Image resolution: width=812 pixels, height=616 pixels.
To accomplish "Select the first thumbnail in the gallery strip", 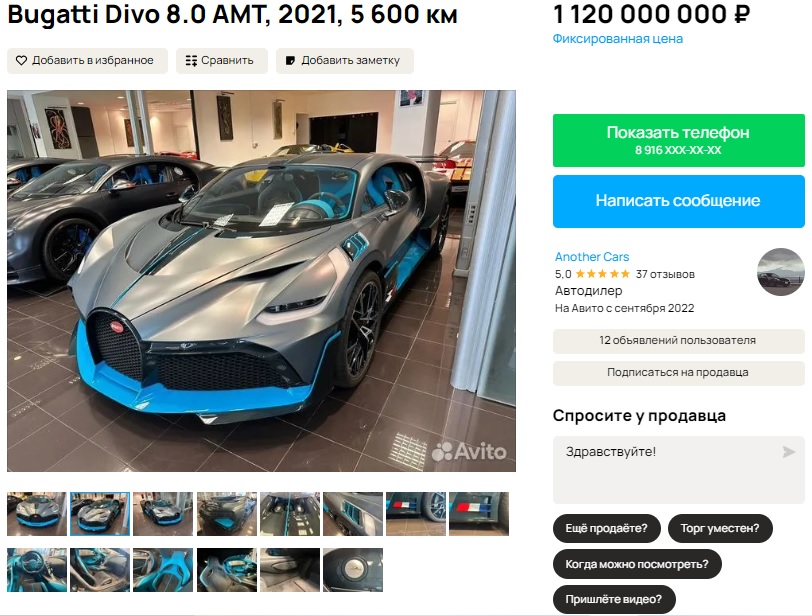I will pyautogui.click(x=36, y=514).
